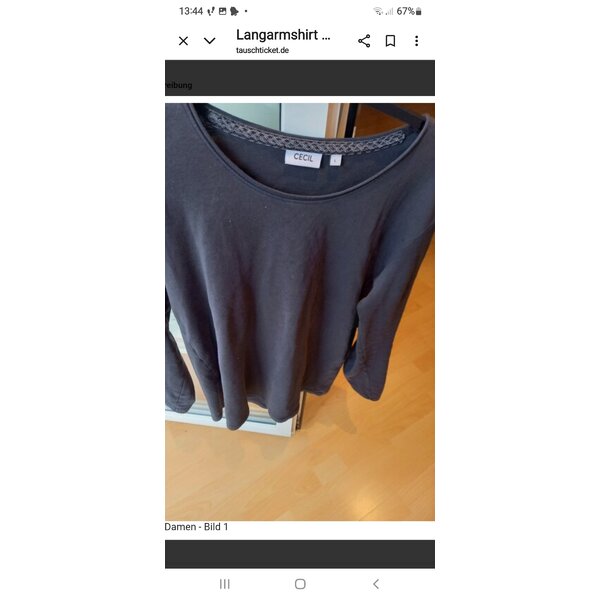Go back with the system back button
Screen dimensions: 600x600
[x=376, y=584]
